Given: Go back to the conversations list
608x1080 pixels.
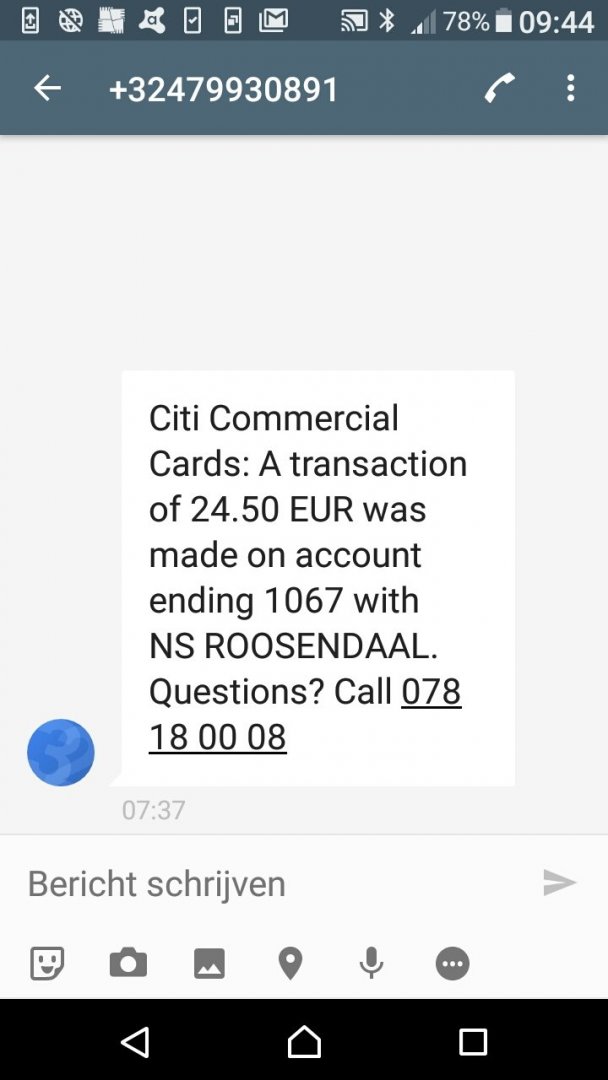Looking at the screenshot, I should 47,89.
